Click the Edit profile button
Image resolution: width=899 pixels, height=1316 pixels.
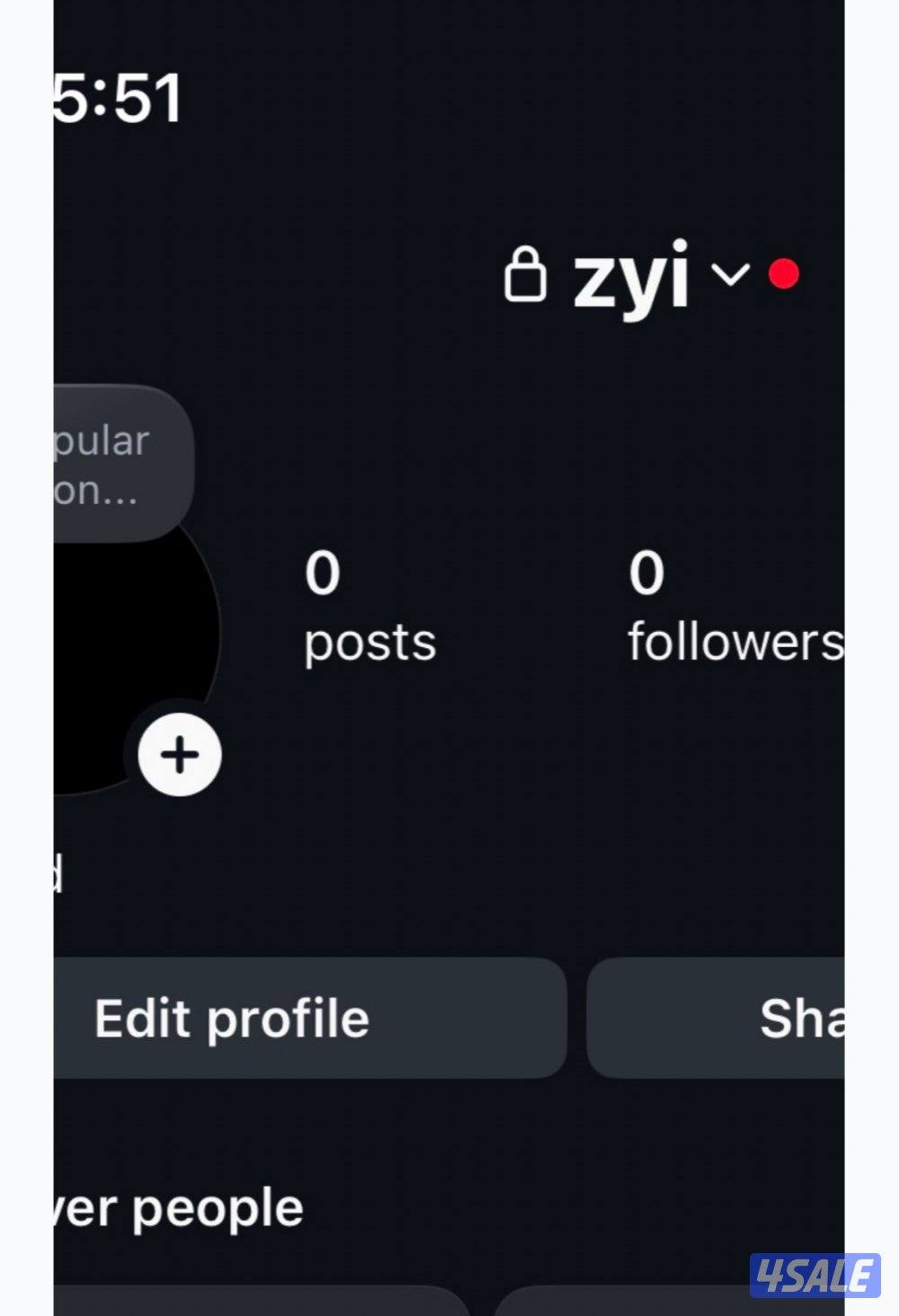tap(231, 1018)
